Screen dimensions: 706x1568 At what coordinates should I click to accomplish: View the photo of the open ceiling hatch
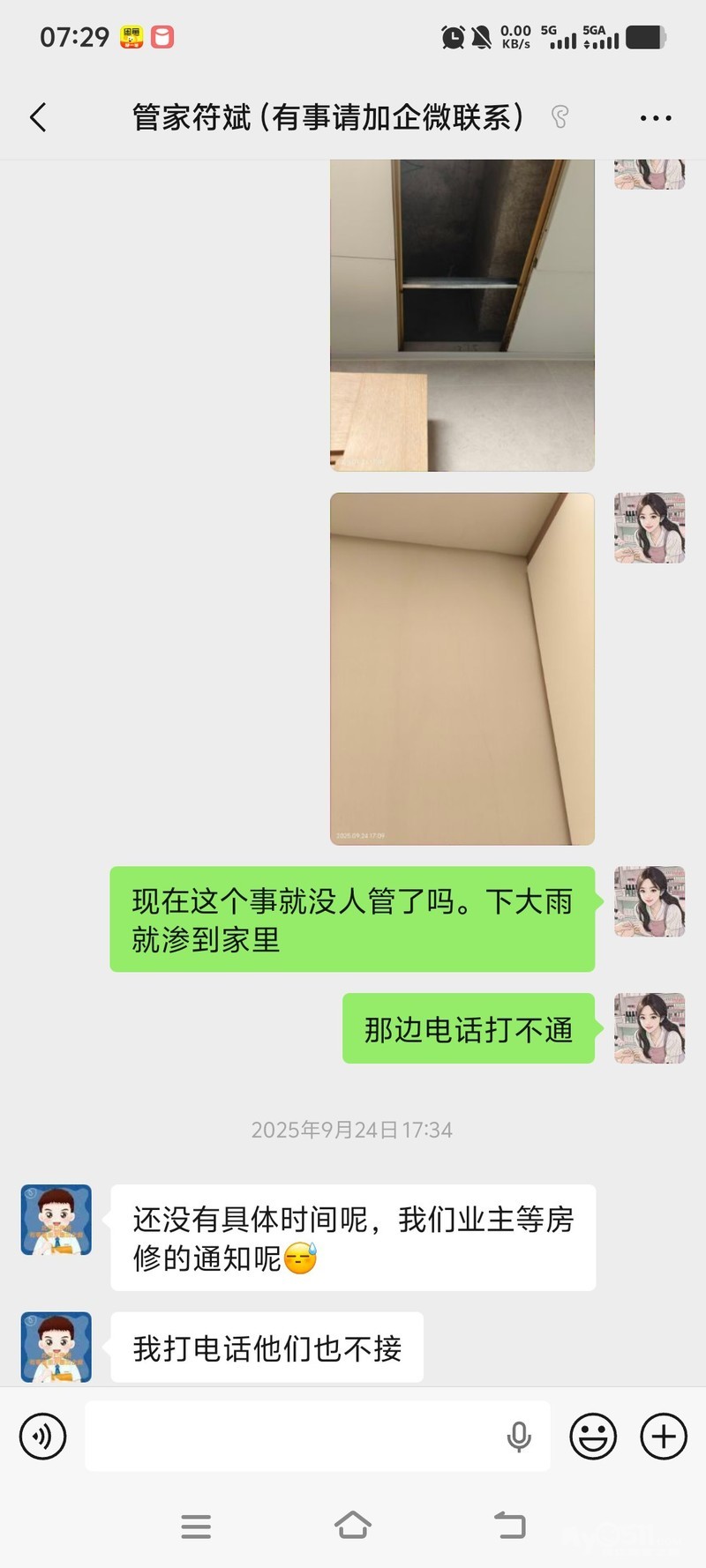(x=462, y=315)
